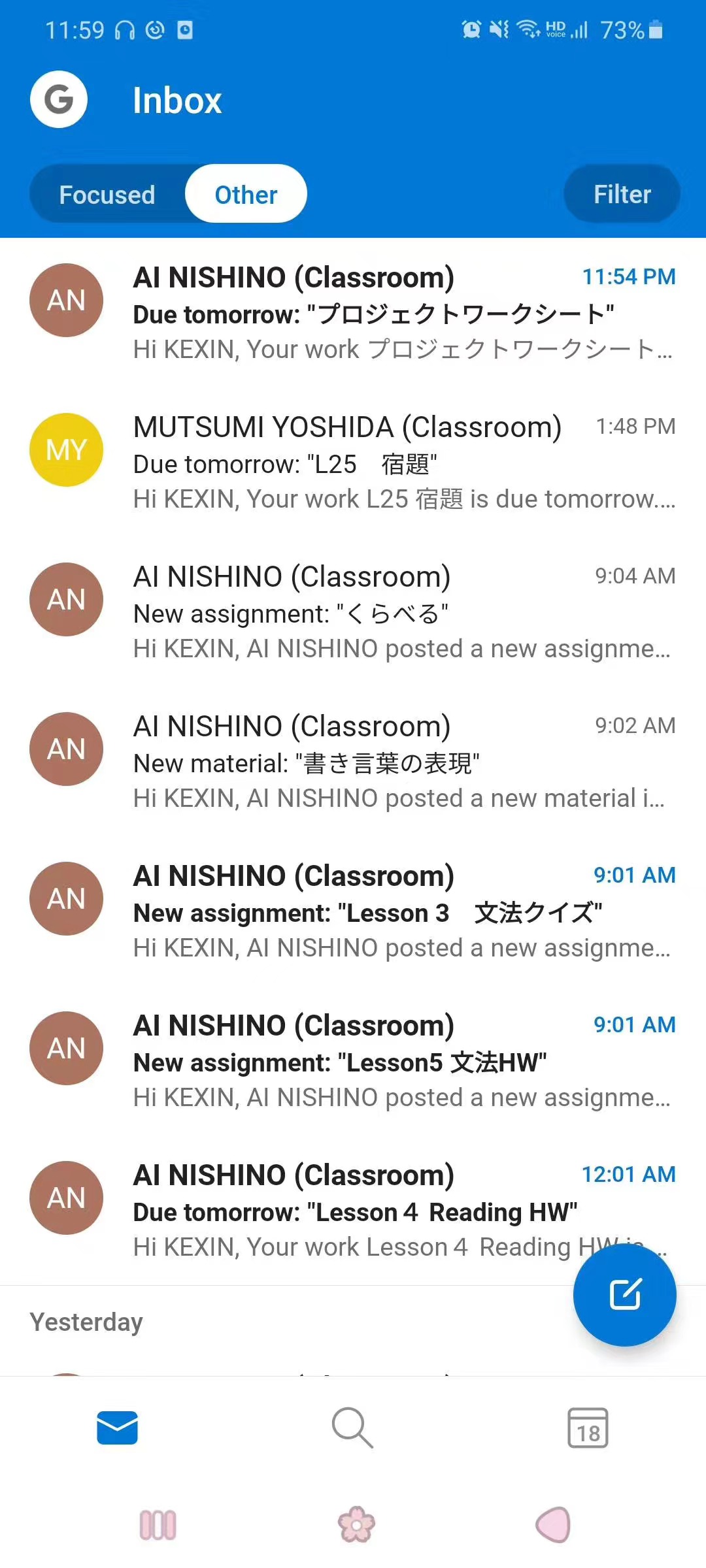Tap the system home flower button
The image size is (706, 1568).
coord(356,1525)
